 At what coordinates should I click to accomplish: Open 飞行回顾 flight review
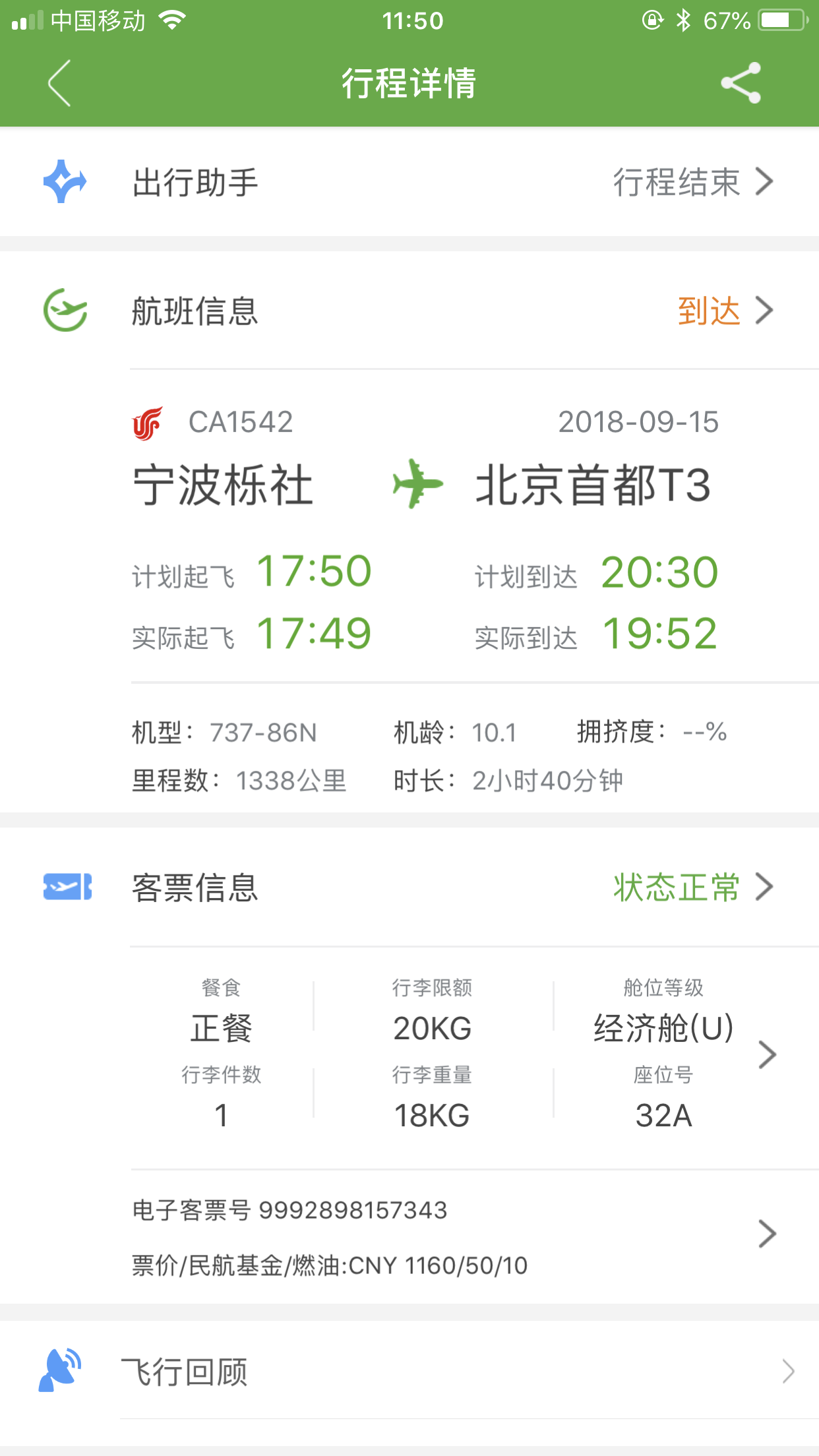[409, 1372]
